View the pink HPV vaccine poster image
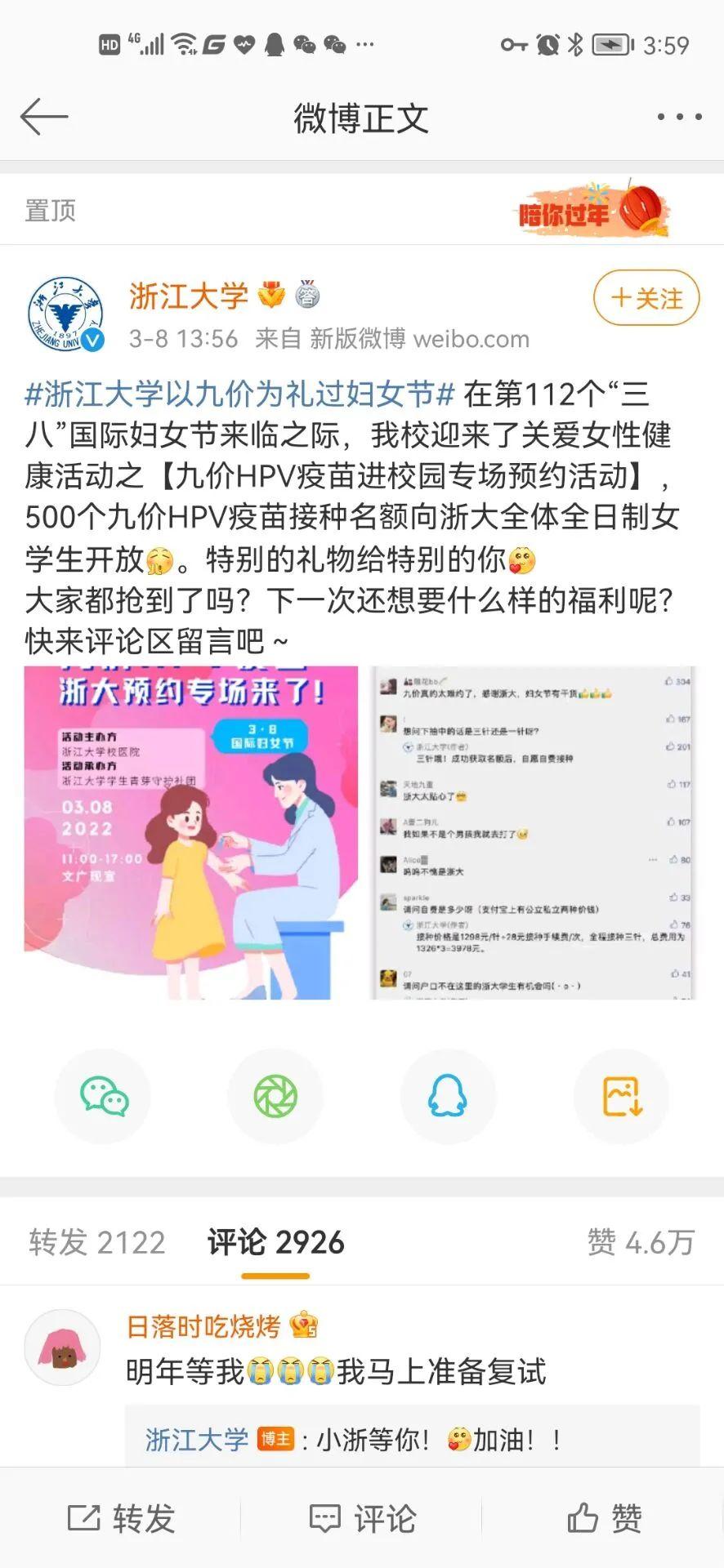 click(191, 832)
